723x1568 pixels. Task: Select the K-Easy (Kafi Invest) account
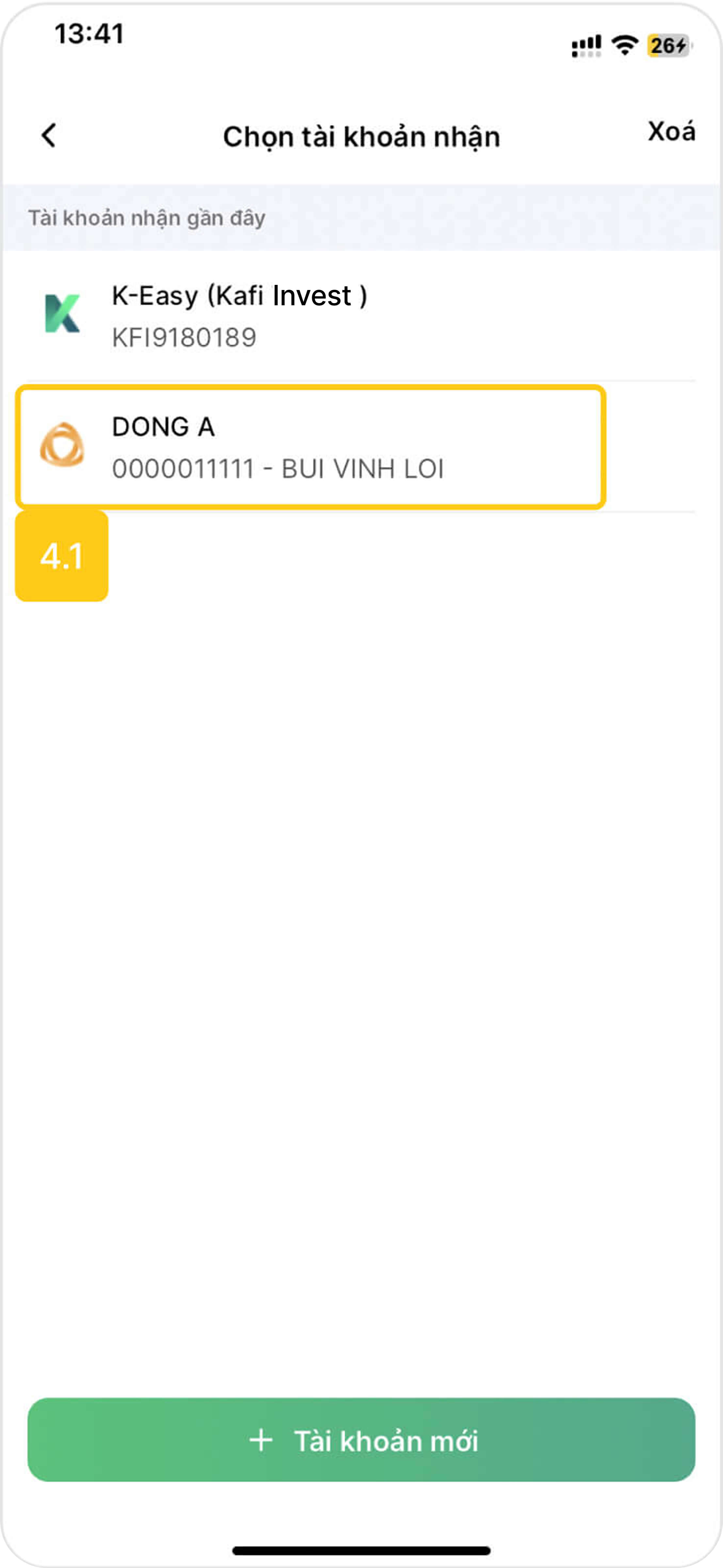coord(361,316)
